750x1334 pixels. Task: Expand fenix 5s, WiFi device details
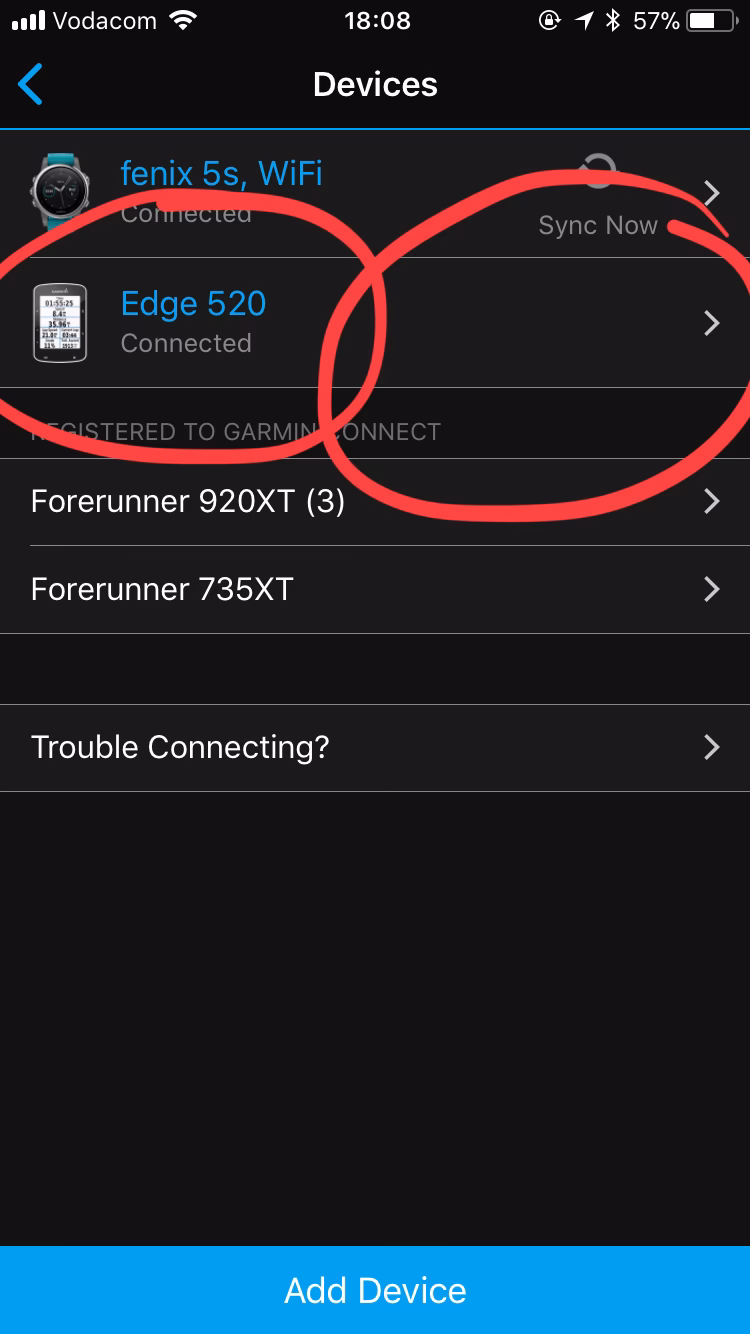[712, 194]
